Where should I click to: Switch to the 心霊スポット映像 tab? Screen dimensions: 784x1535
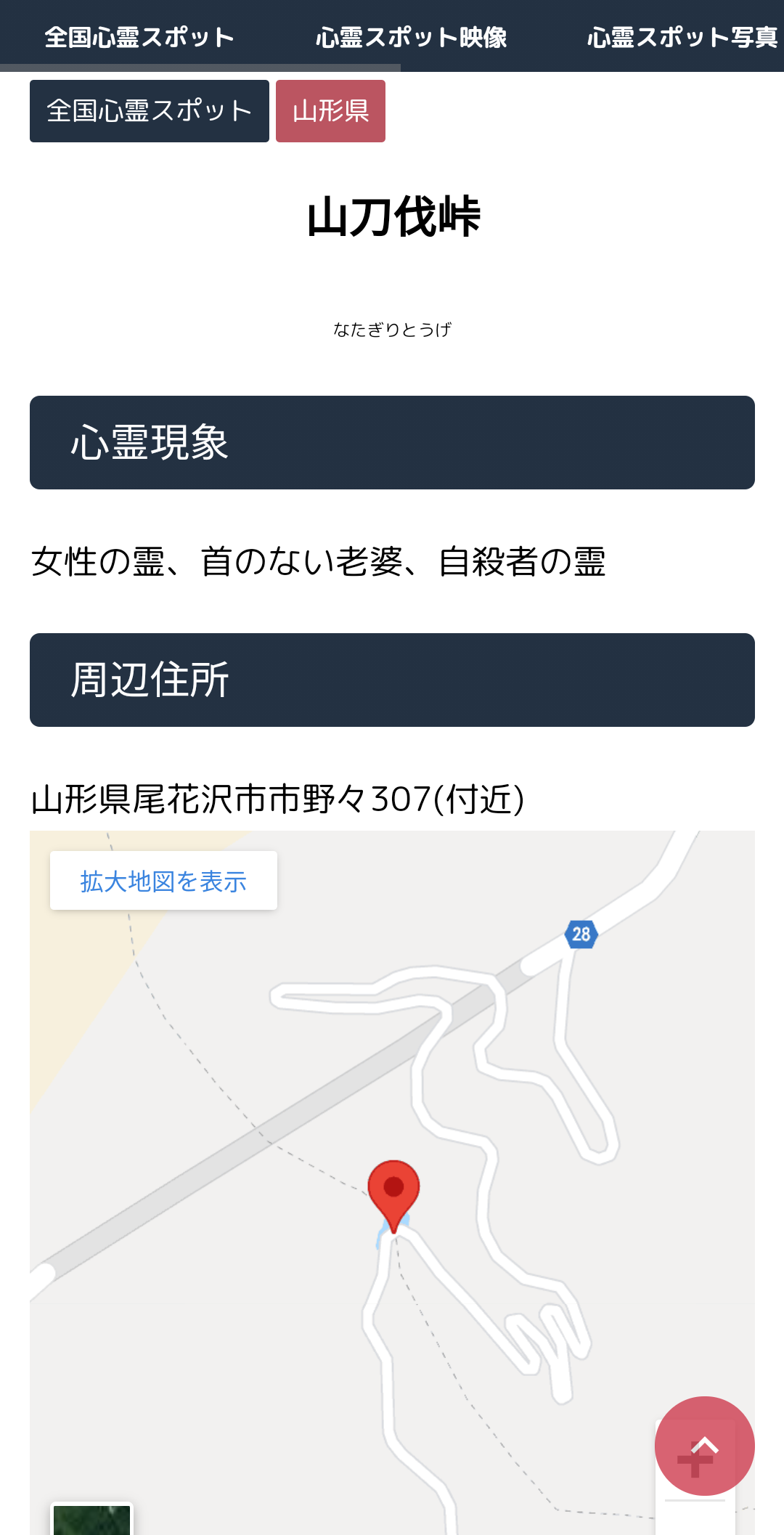411,36
